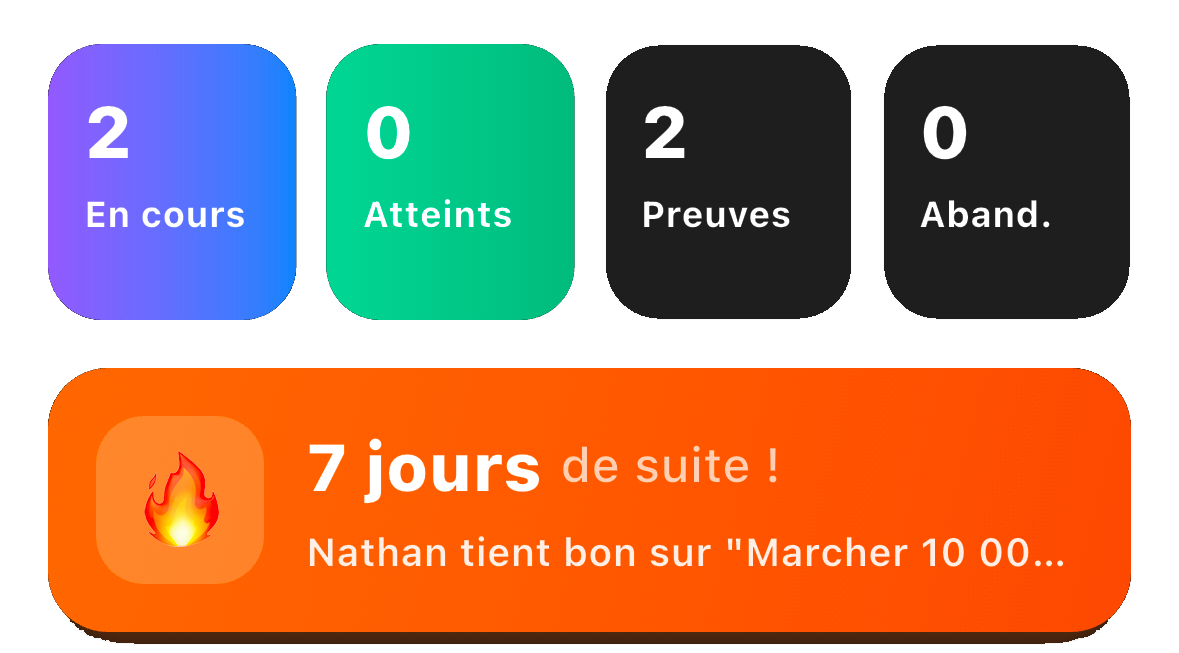1179x653 pixels.
Task: Select the Atteints stat card
Action: [450, 182]
